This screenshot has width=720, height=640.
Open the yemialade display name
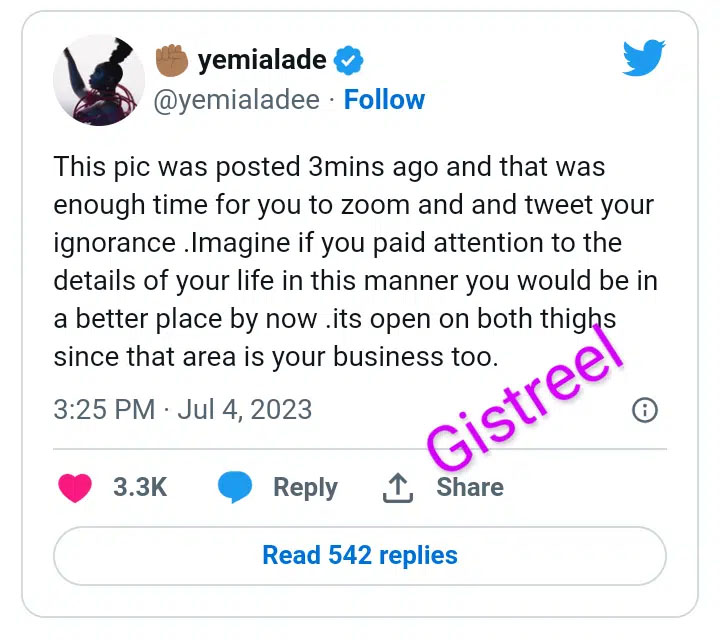(x=262, y=61)
